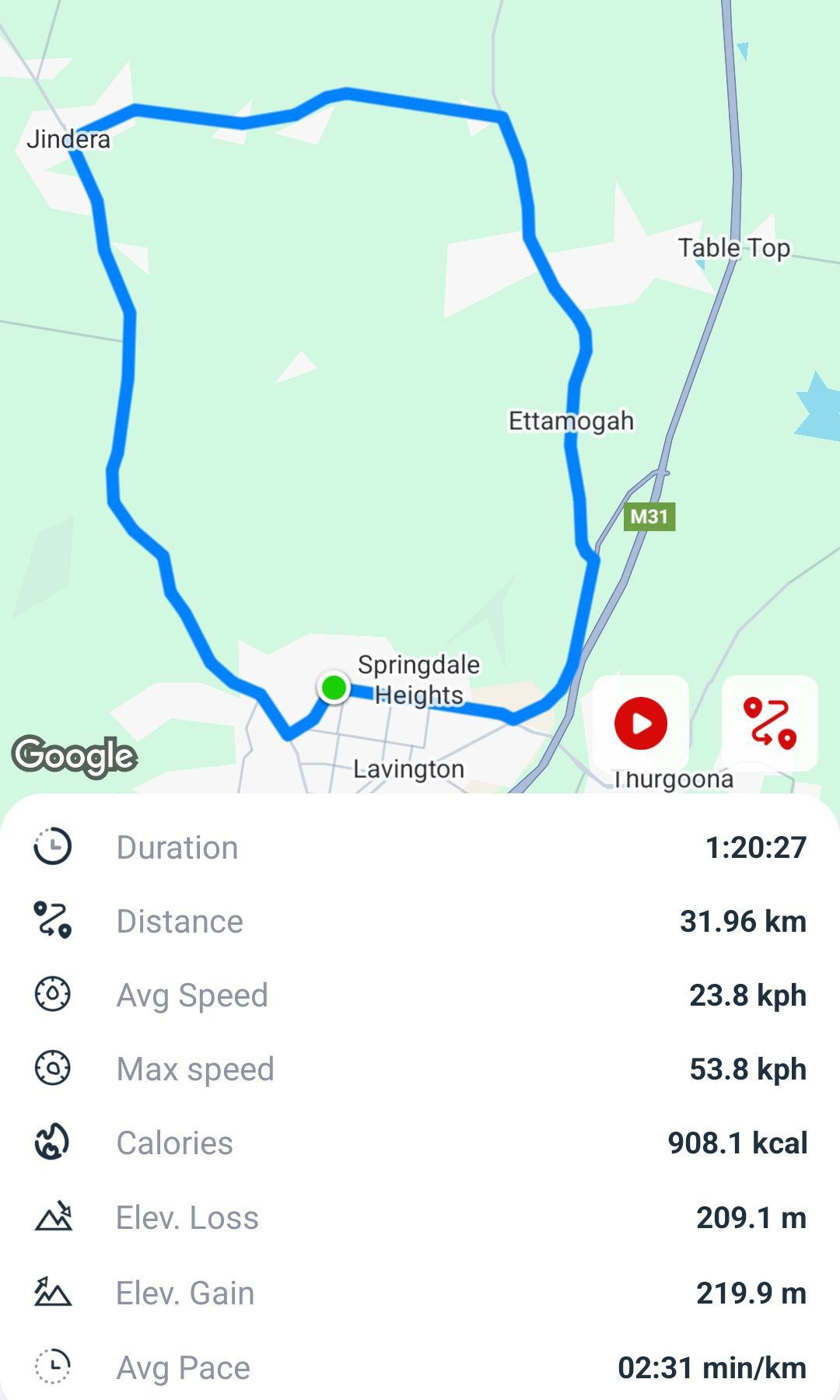
Task: Play the route replay animation
Action: click(x=641, y=723)
